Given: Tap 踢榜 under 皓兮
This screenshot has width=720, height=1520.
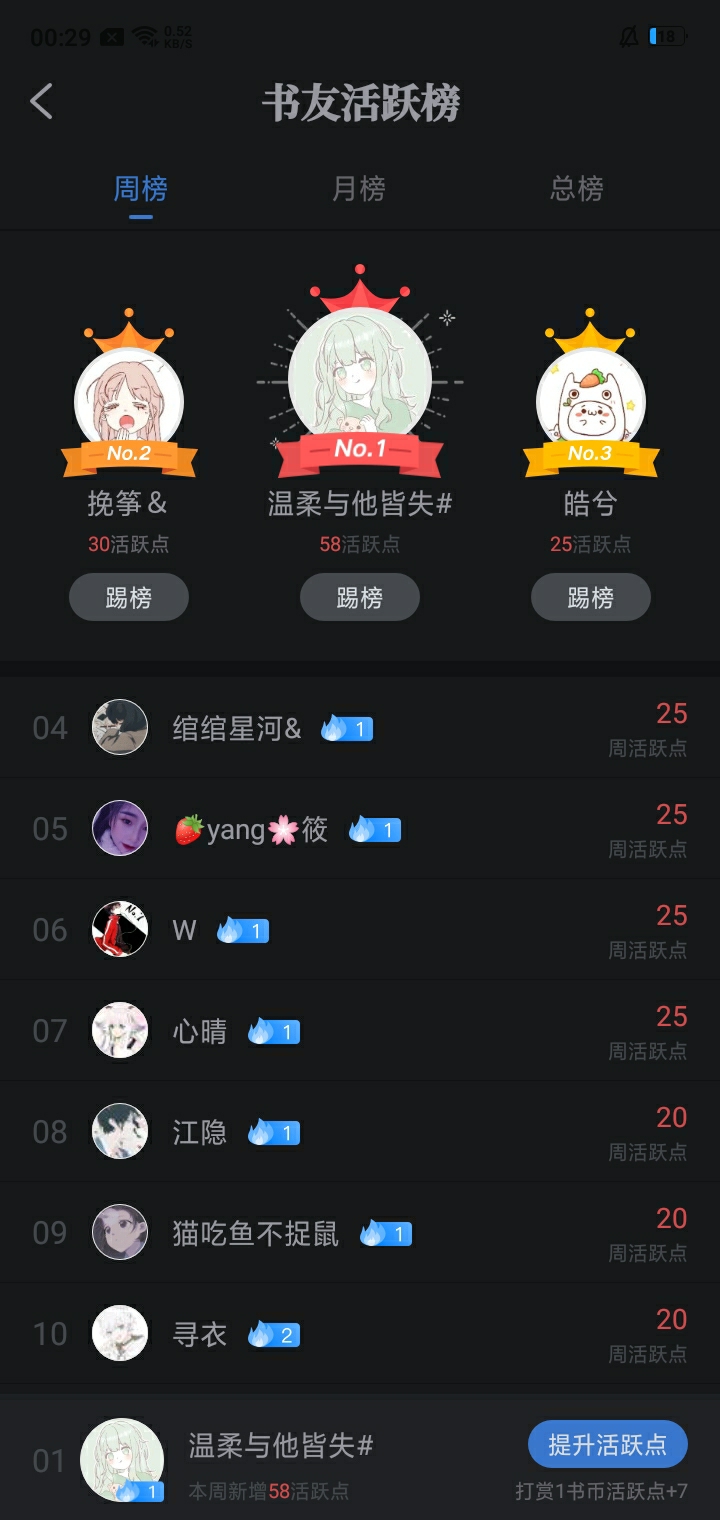Looking at the screenshot, I should pos(591,598).
